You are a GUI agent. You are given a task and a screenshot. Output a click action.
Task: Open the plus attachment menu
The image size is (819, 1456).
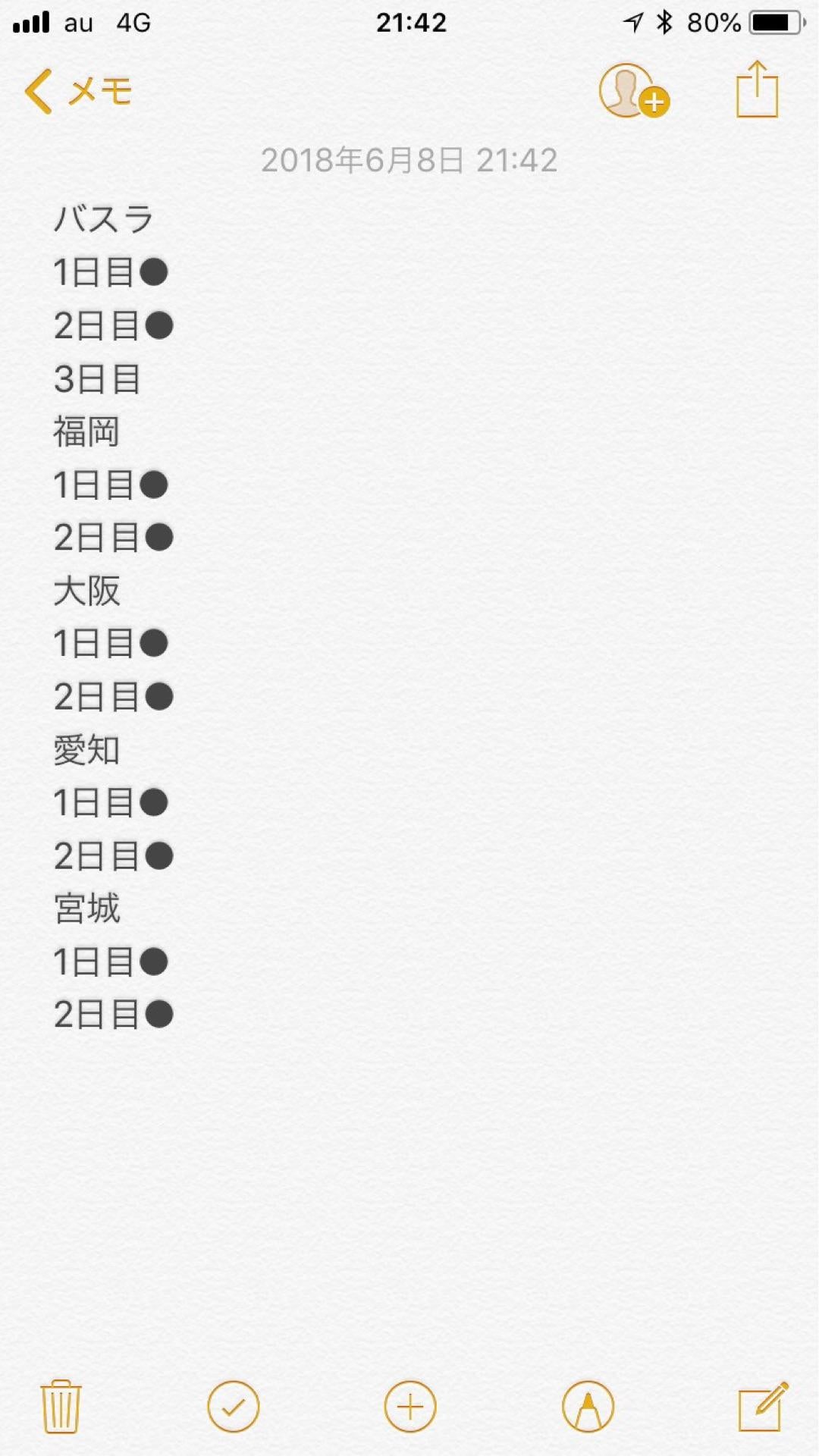click(410, 1406)
